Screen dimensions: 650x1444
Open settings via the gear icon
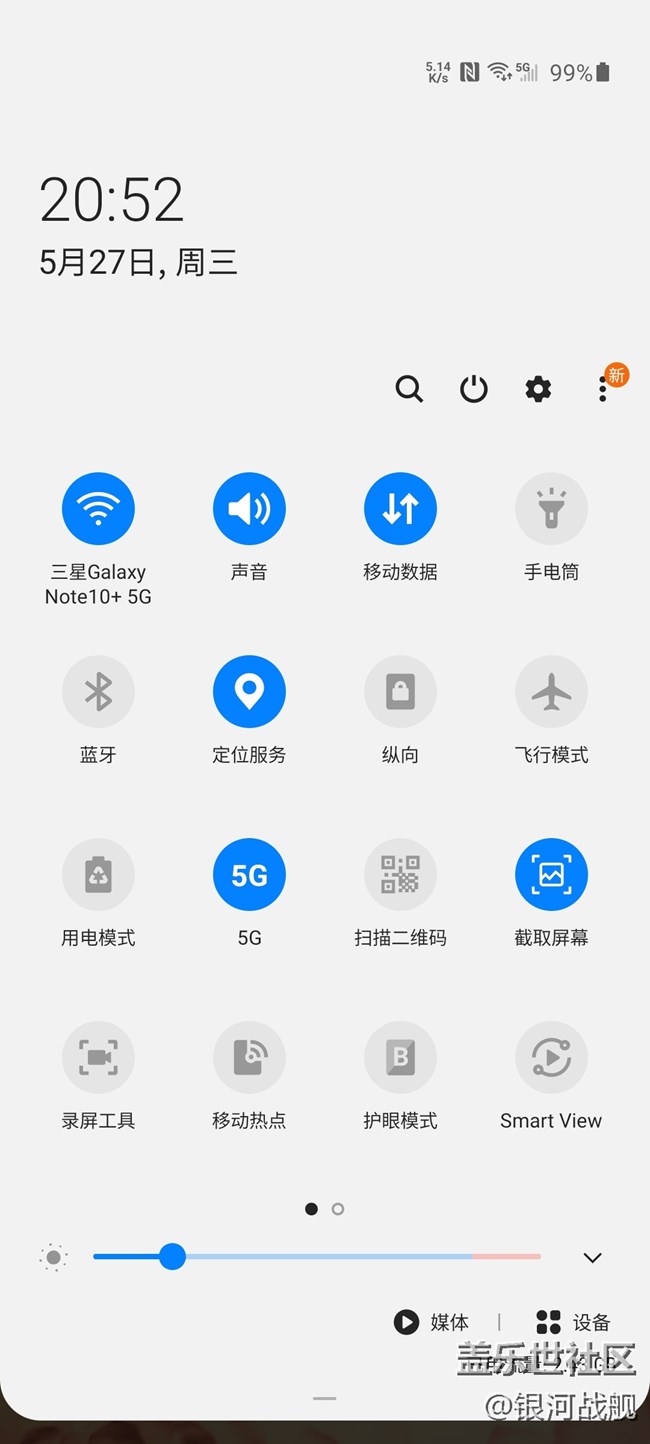point(538,389)
